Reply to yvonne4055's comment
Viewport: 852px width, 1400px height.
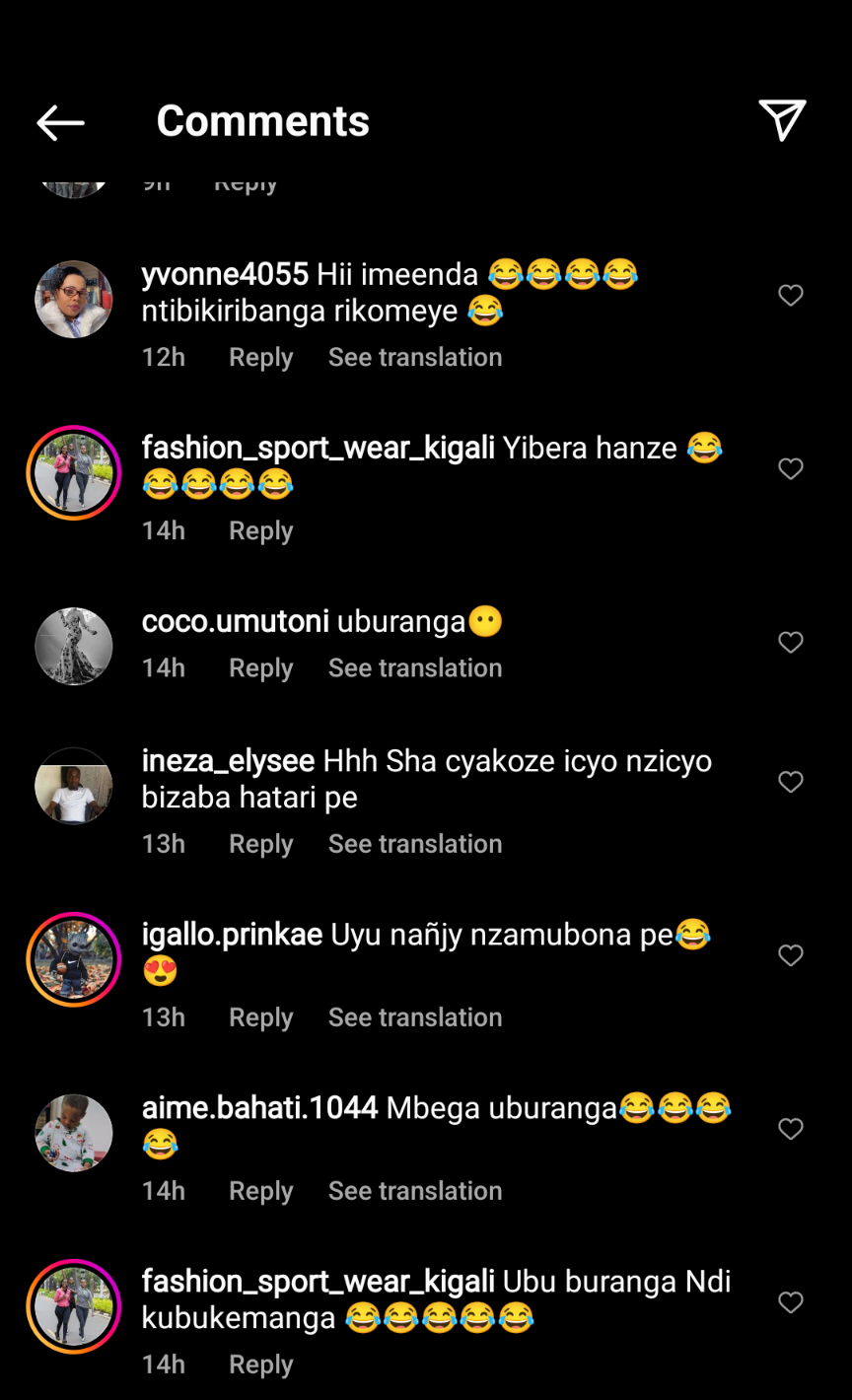click(260, 357)
